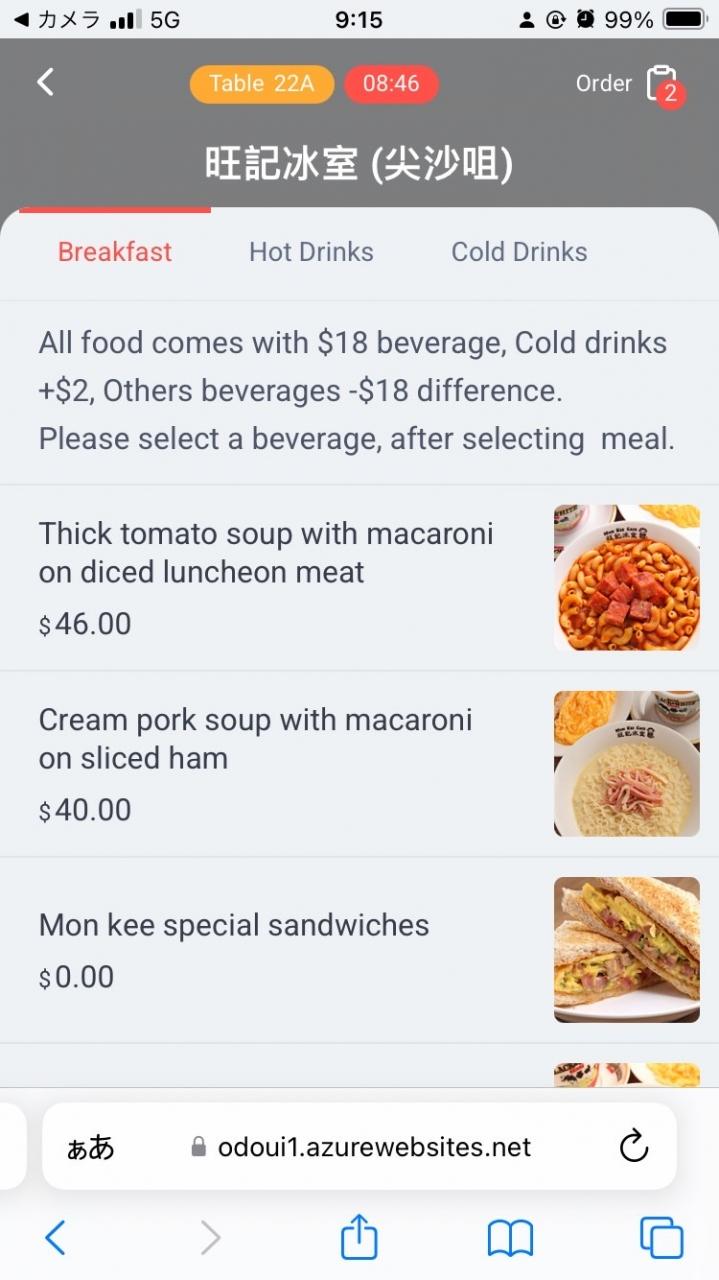Choose Cream pork soup with macaroni
The image size is (719, 1280).
click(359, 764)
